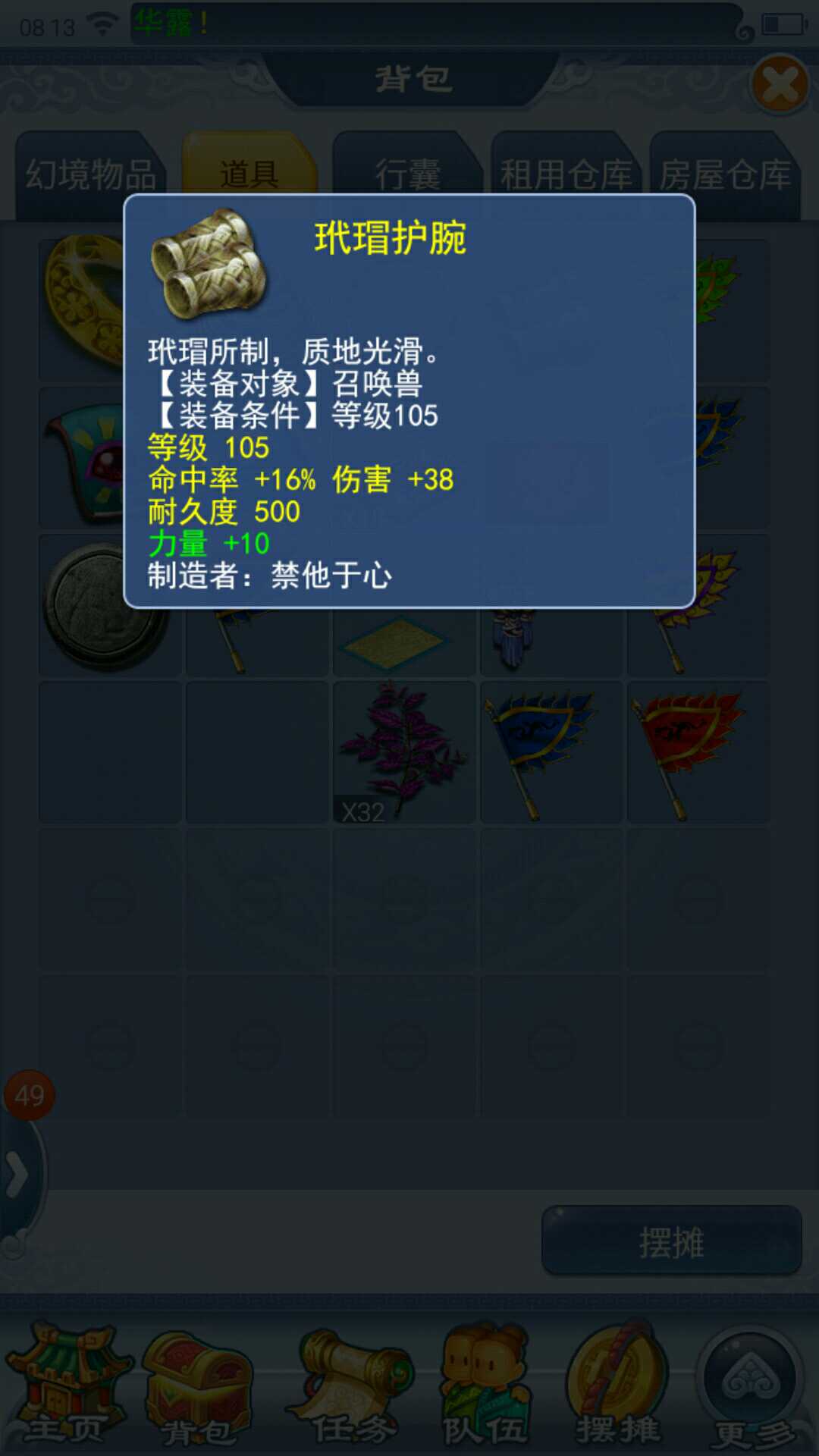Switch to 租用仓库 tab
The image size is (819, 1456).
point(566,174)
